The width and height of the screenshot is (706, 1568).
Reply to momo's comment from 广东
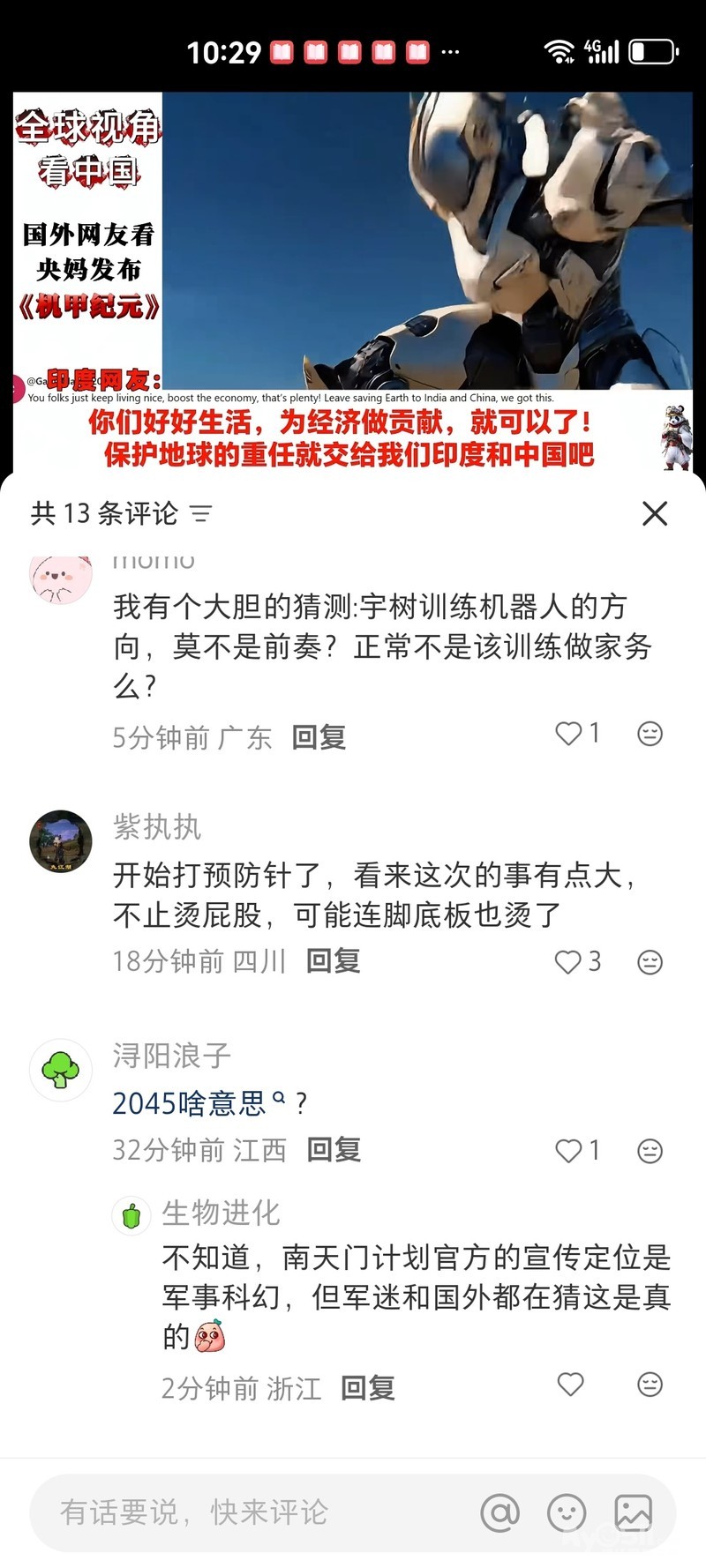click(x=319, y=737)
